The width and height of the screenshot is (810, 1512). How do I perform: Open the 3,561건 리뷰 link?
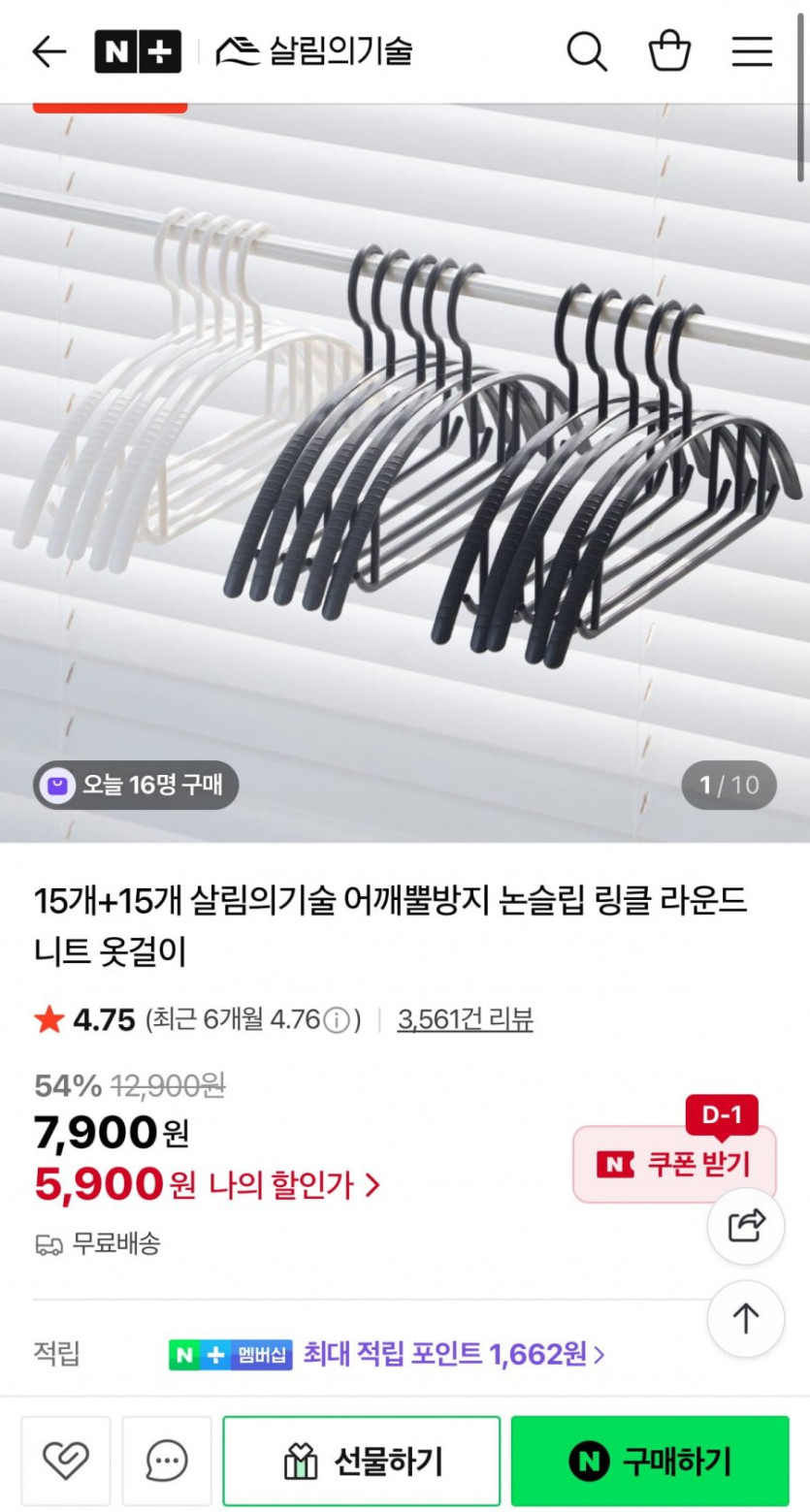coord(465,1020)
